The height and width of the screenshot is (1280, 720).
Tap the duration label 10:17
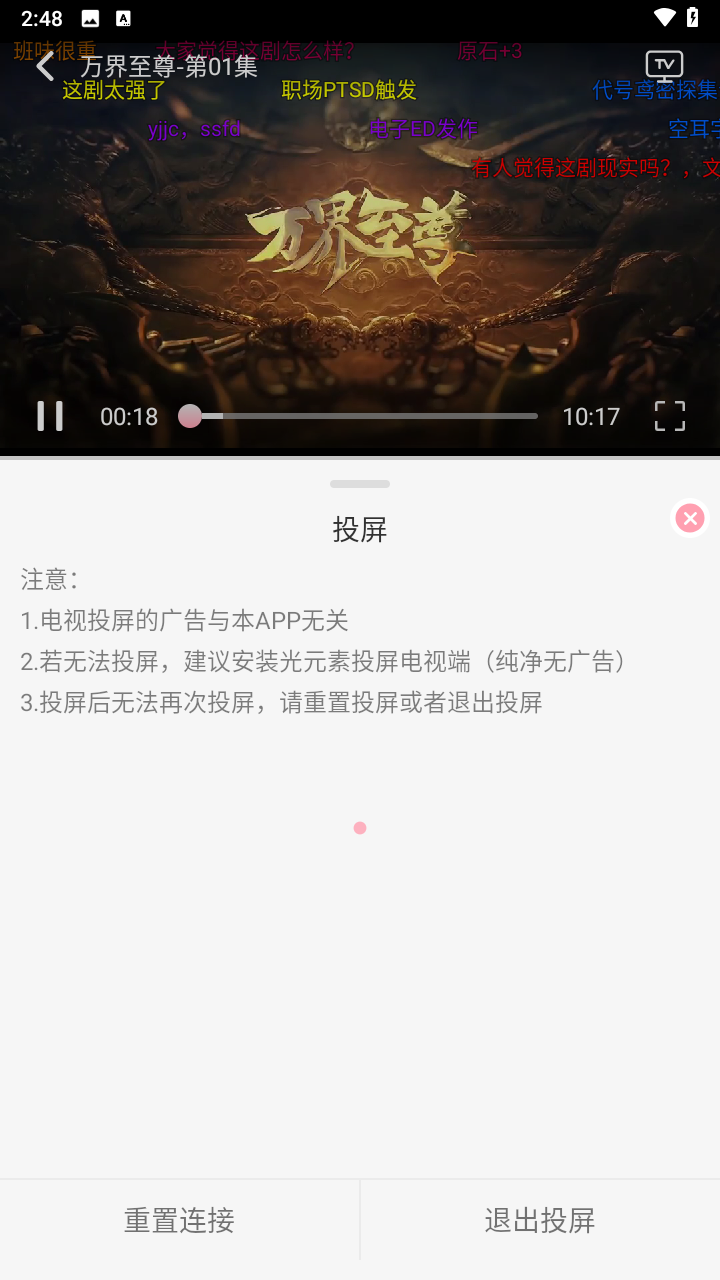[591, 416]
